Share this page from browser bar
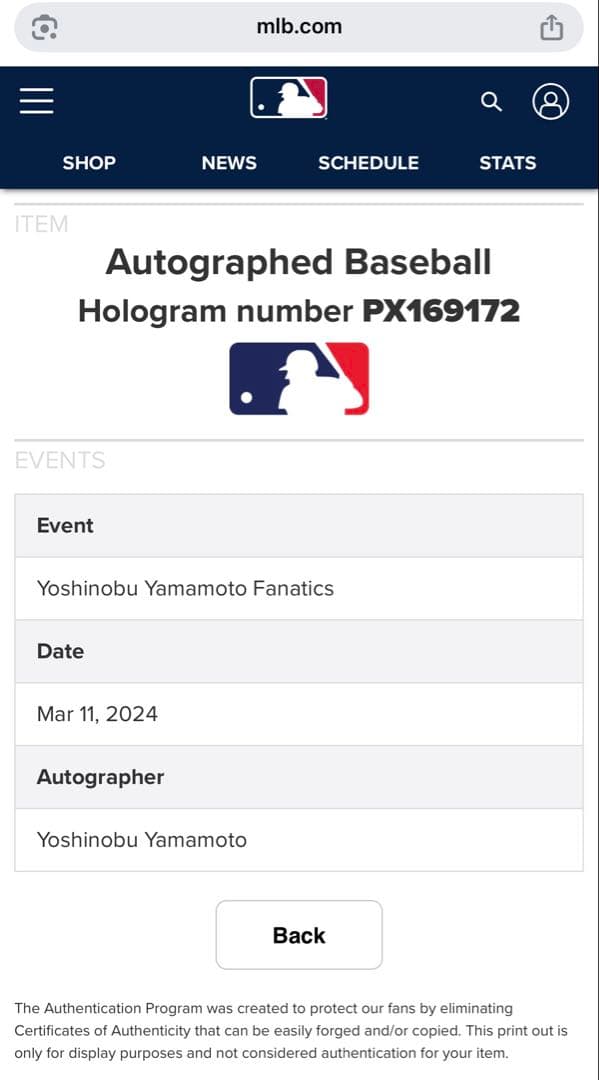This screenshot has height=1080, width=599. tap(551, 28)
